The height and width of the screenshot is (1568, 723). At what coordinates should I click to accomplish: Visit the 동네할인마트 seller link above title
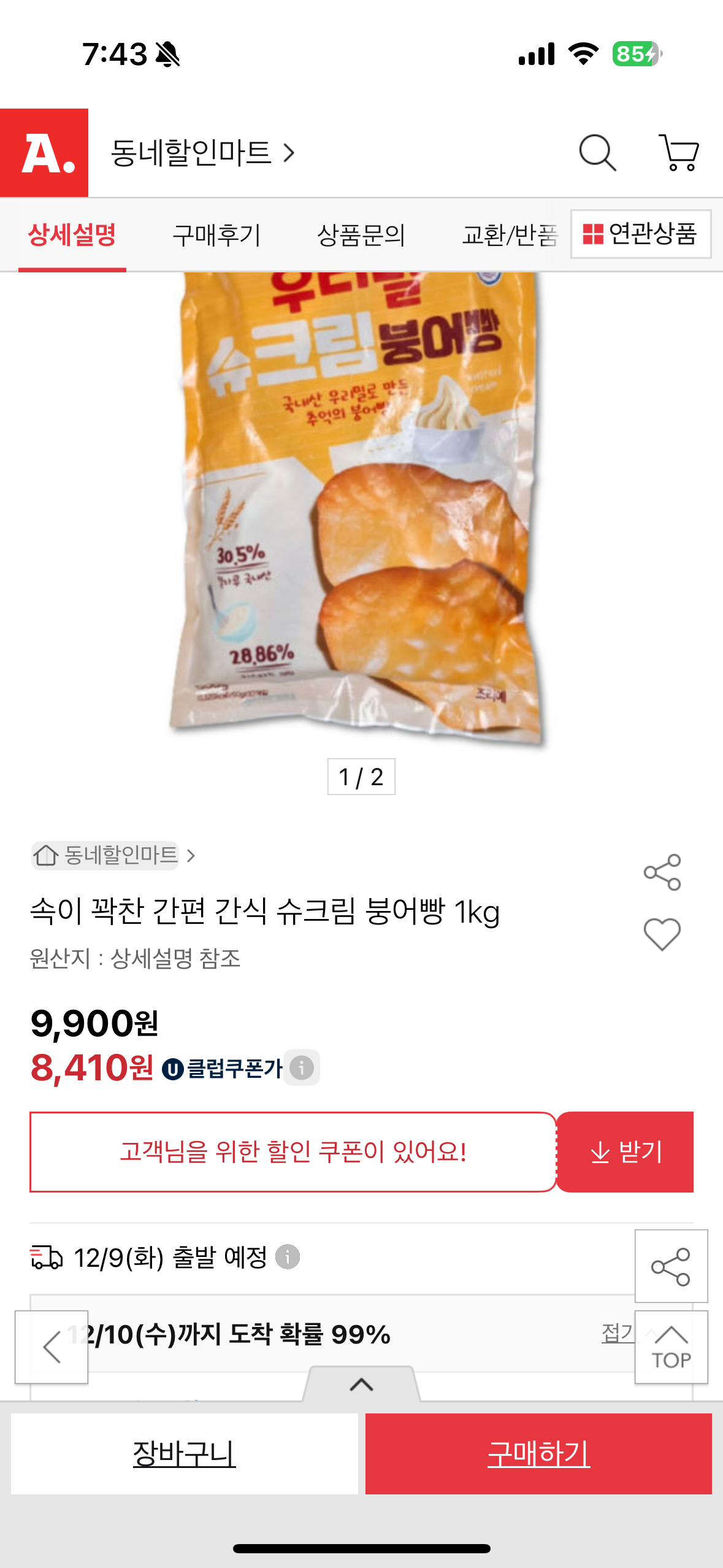113,855
